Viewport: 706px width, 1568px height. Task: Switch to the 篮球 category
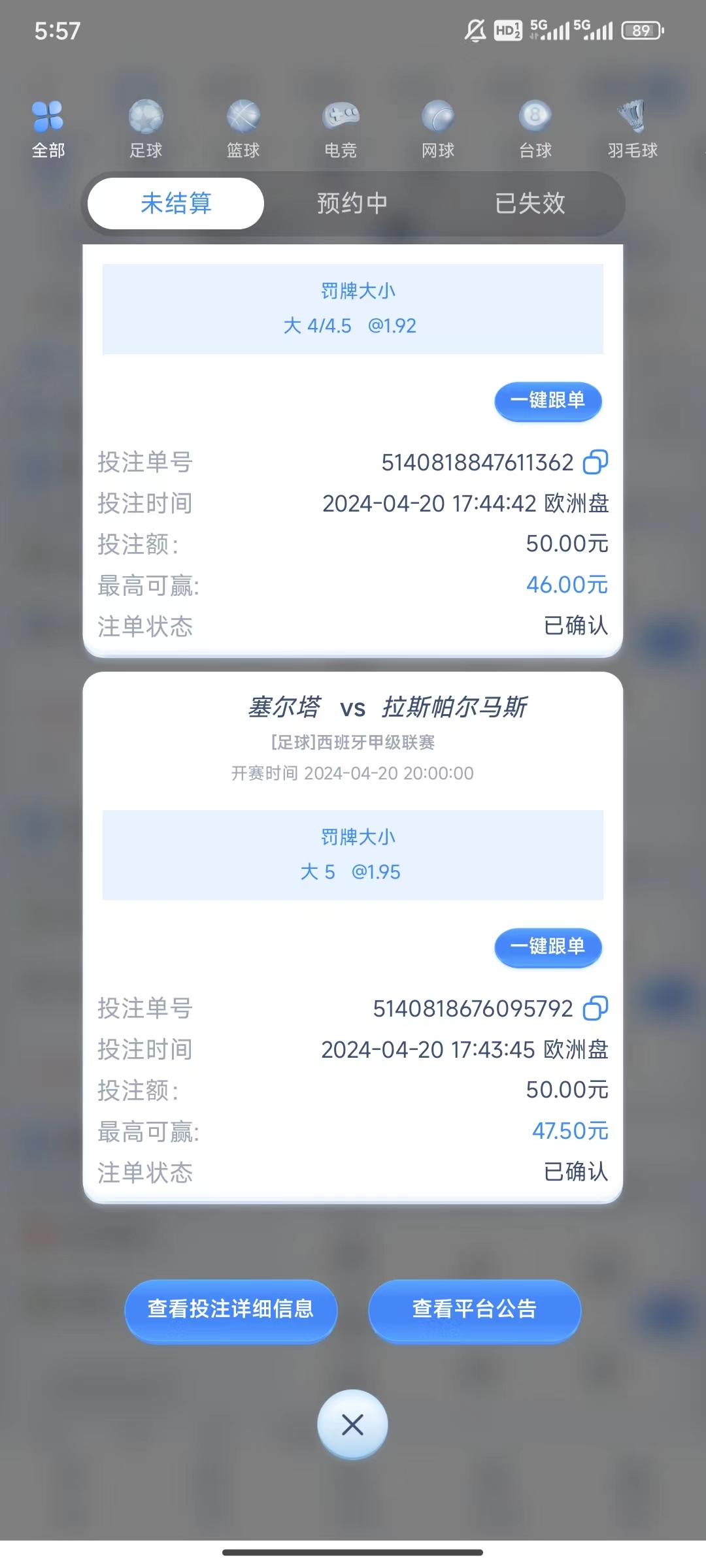pos(243,129)
